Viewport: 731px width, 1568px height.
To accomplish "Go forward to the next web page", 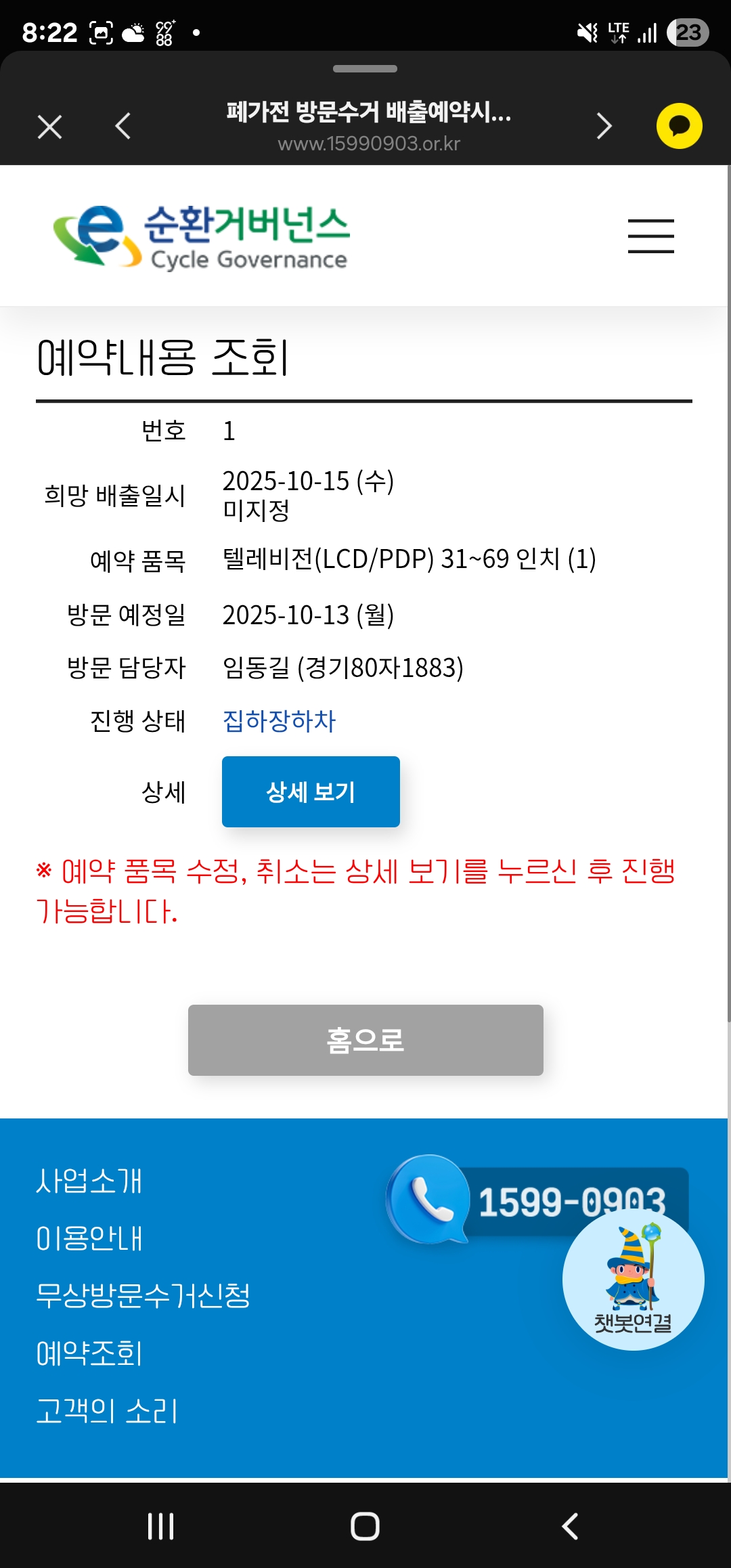I will pyautogui.click(x=604, y=127).
